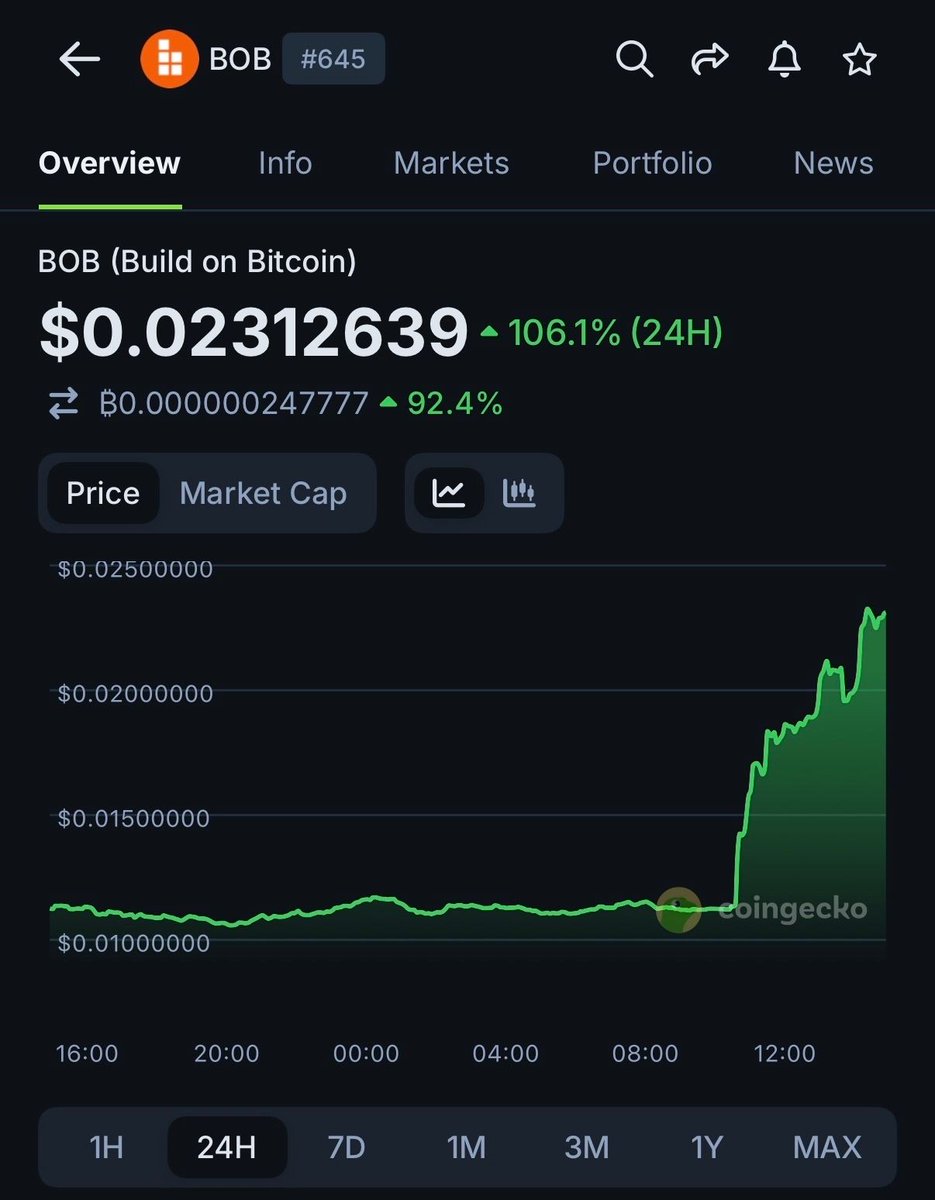Open the Markets tab

451,163
